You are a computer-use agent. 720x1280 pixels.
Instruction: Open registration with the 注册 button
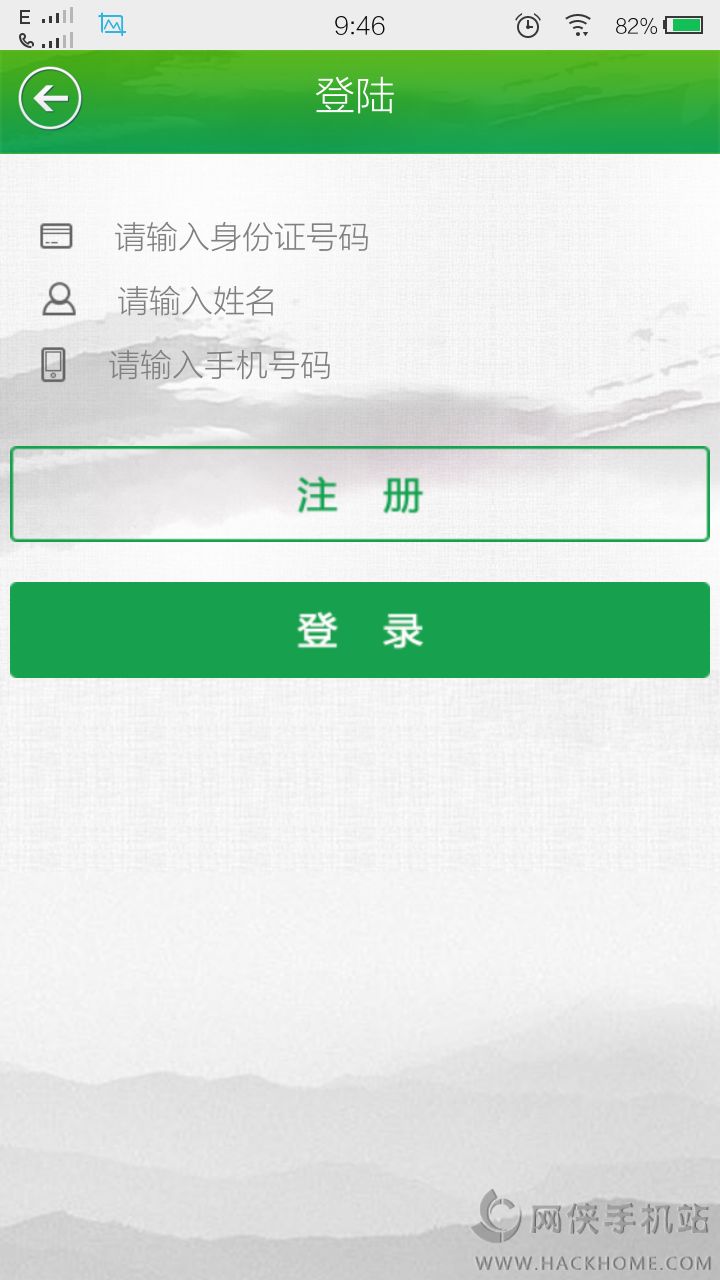[360, 494]
